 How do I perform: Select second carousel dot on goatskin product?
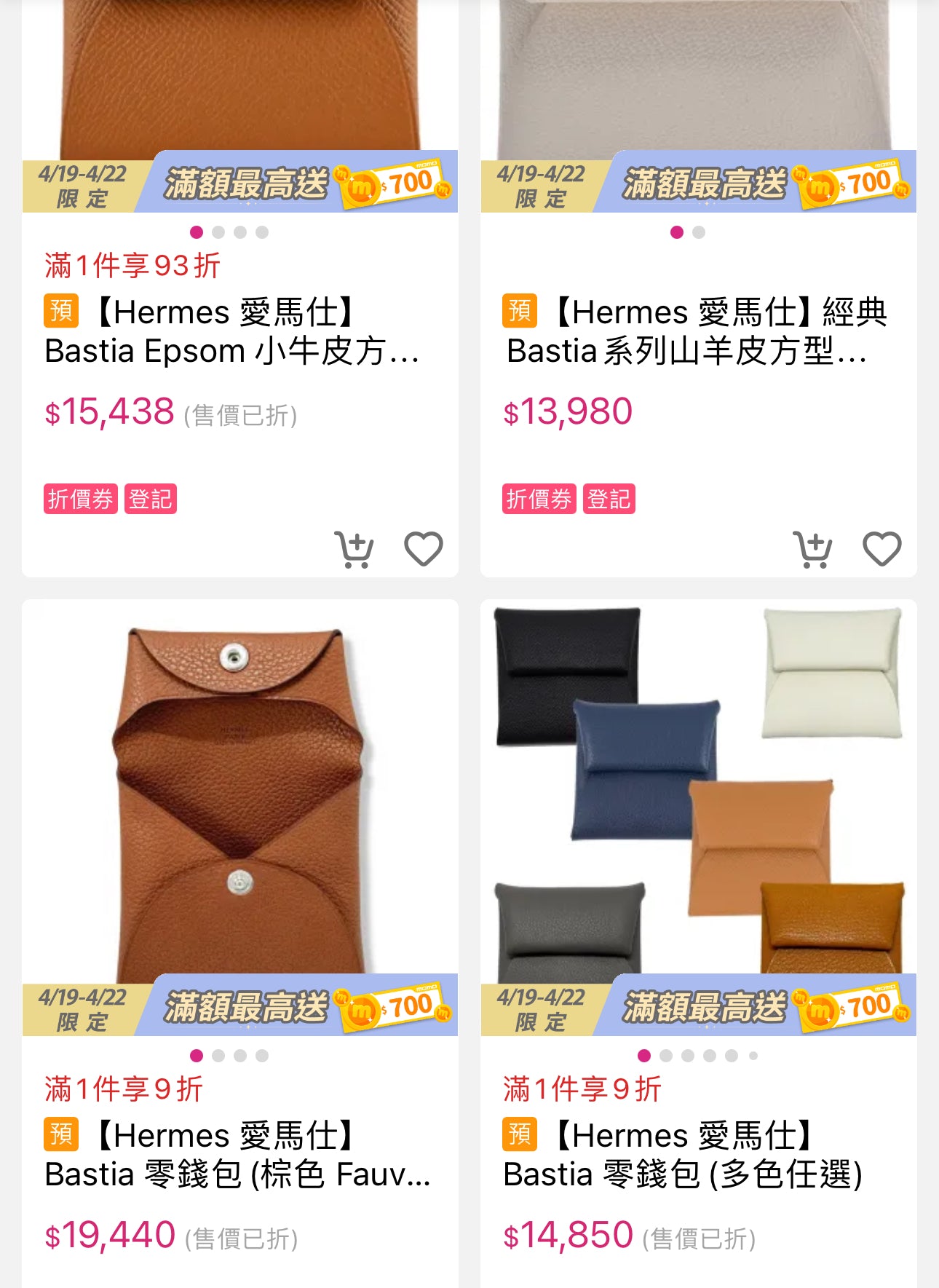tap(700, 233)
